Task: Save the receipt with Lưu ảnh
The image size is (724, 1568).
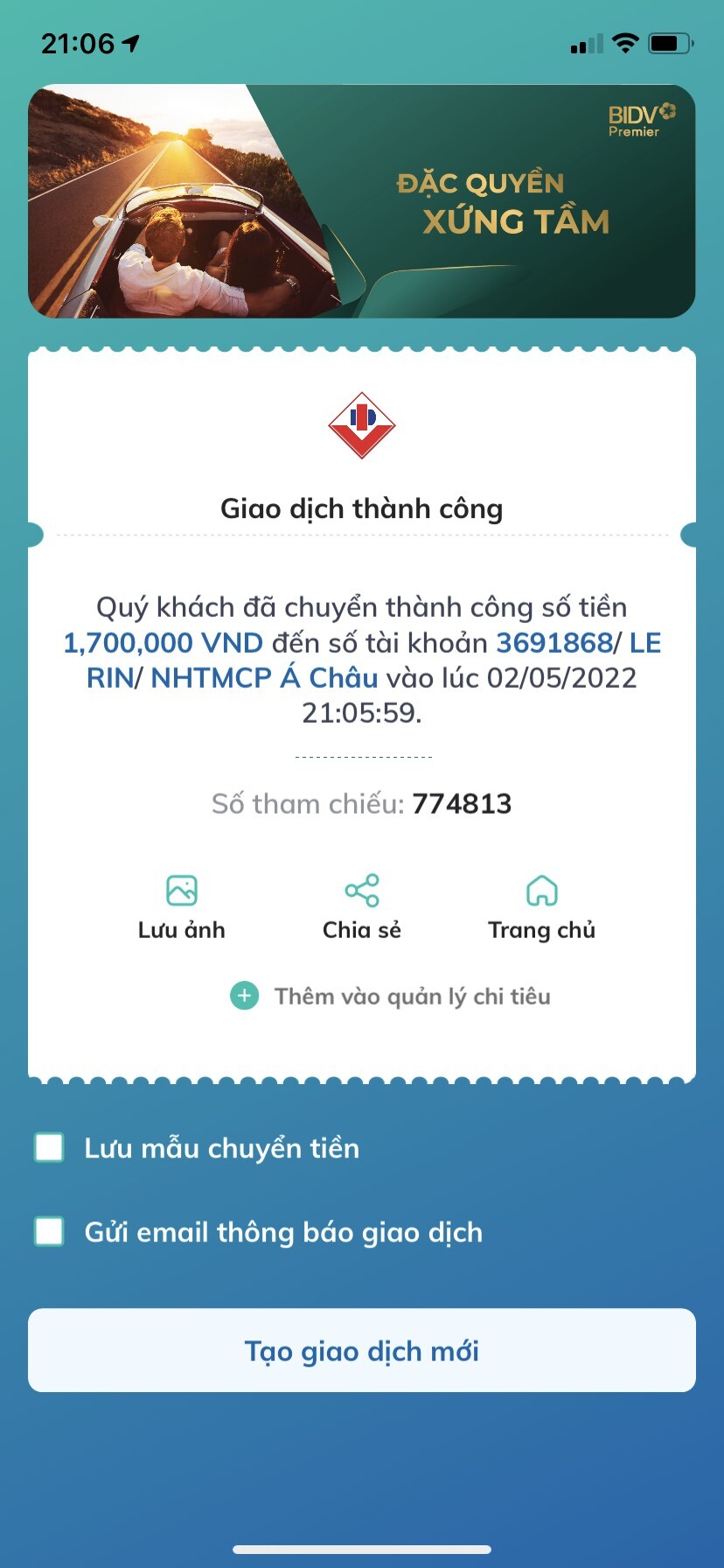Action: coord(182,906)
